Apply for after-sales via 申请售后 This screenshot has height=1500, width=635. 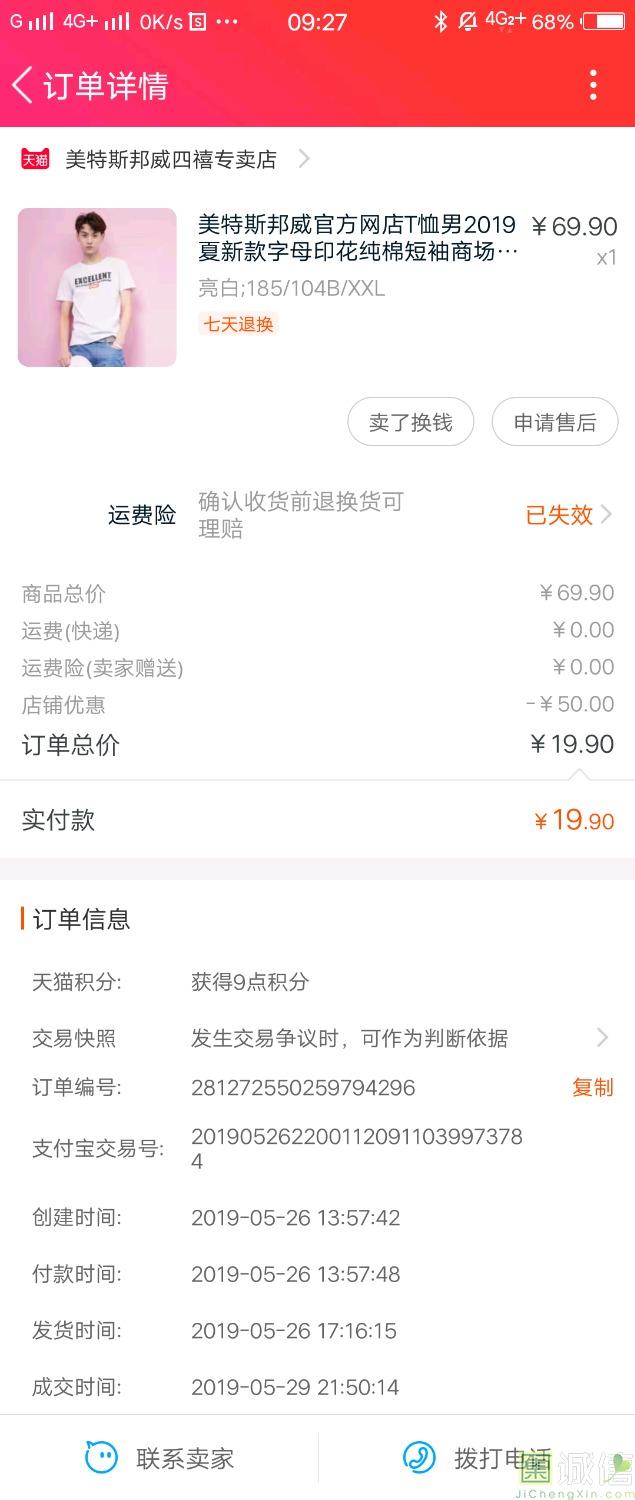(x=554, y=423)
